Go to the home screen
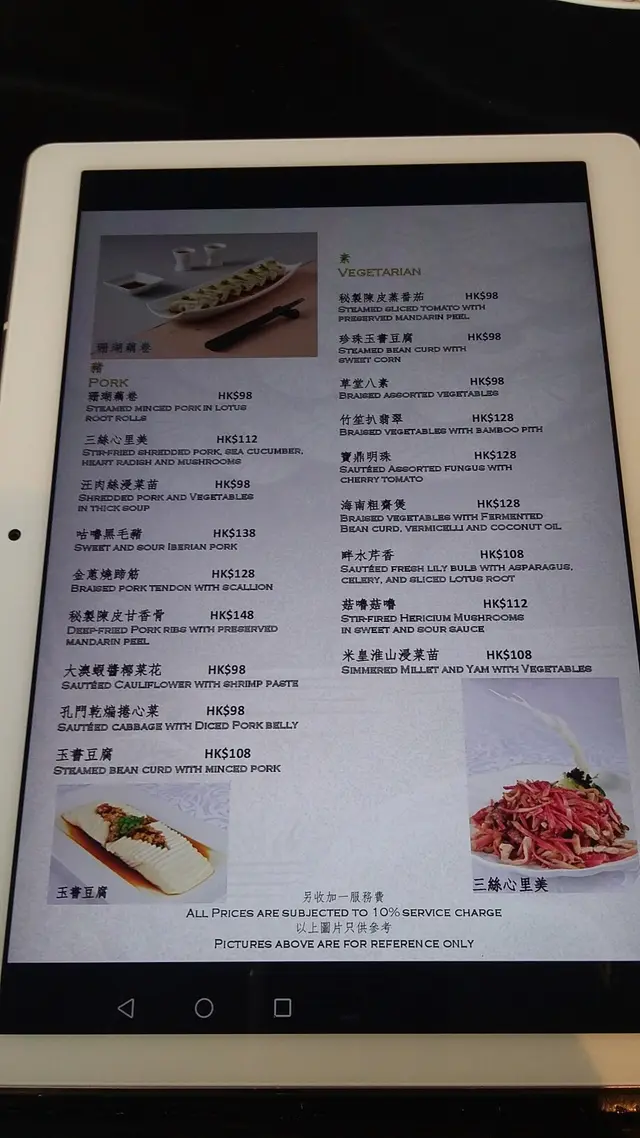640x1138 pixels. tap(204, 1008)
